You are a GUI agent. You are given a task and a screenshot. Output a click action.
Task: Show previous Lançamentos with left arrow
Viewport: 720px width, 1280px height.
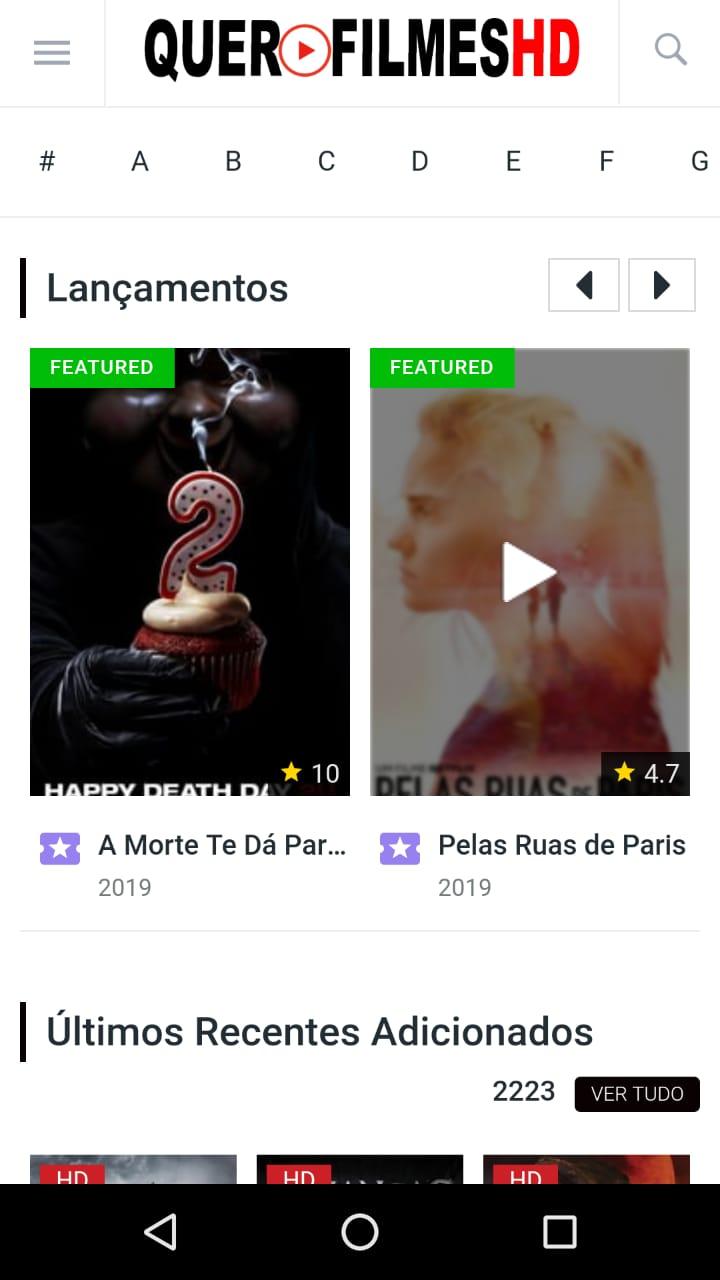tap(584, 285)
